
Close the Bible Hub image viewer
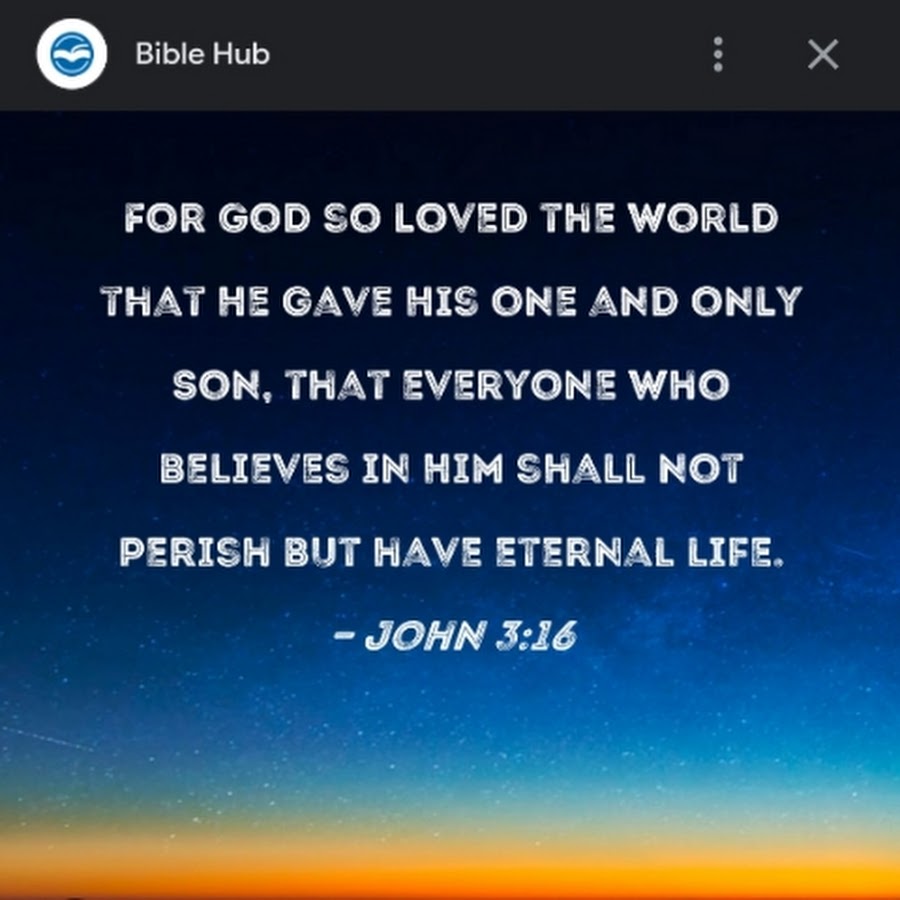pyautogui.click(x=822, y=54)
